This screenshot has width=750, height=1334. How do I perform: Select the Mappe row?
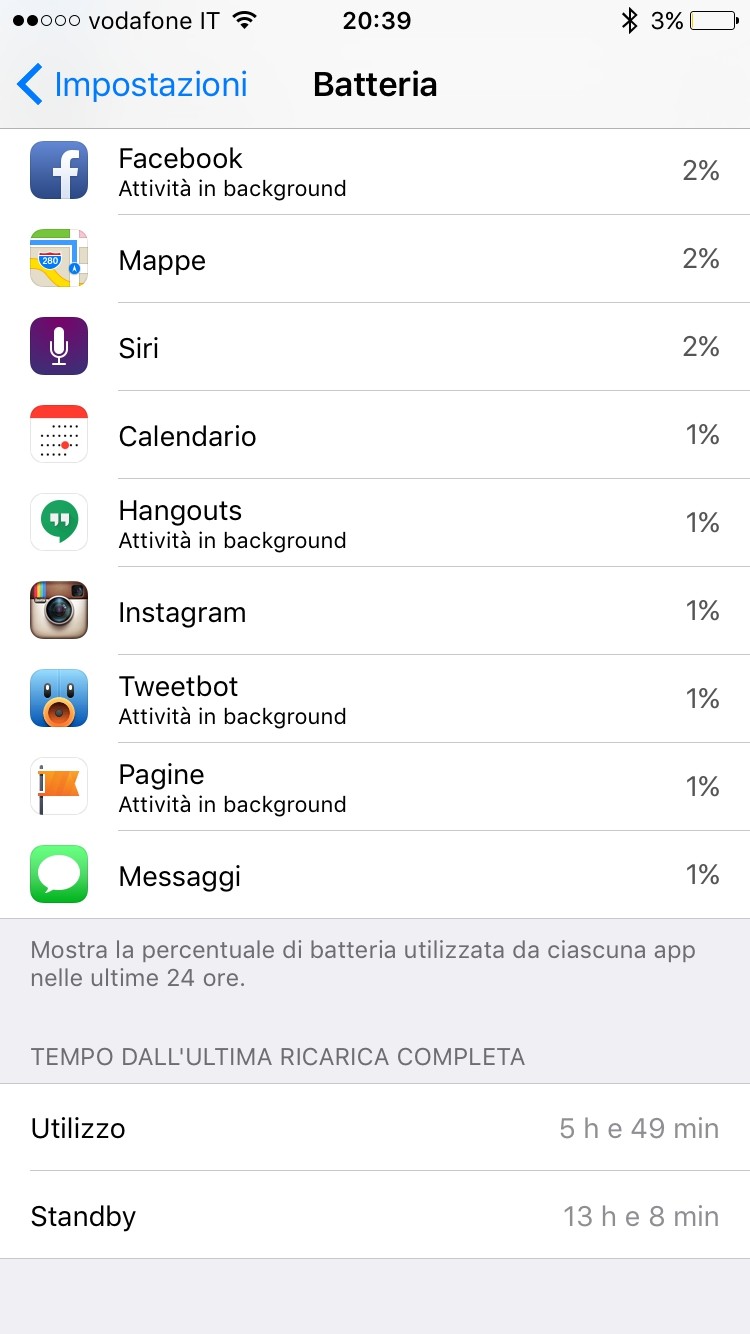(x=375, y=259)
